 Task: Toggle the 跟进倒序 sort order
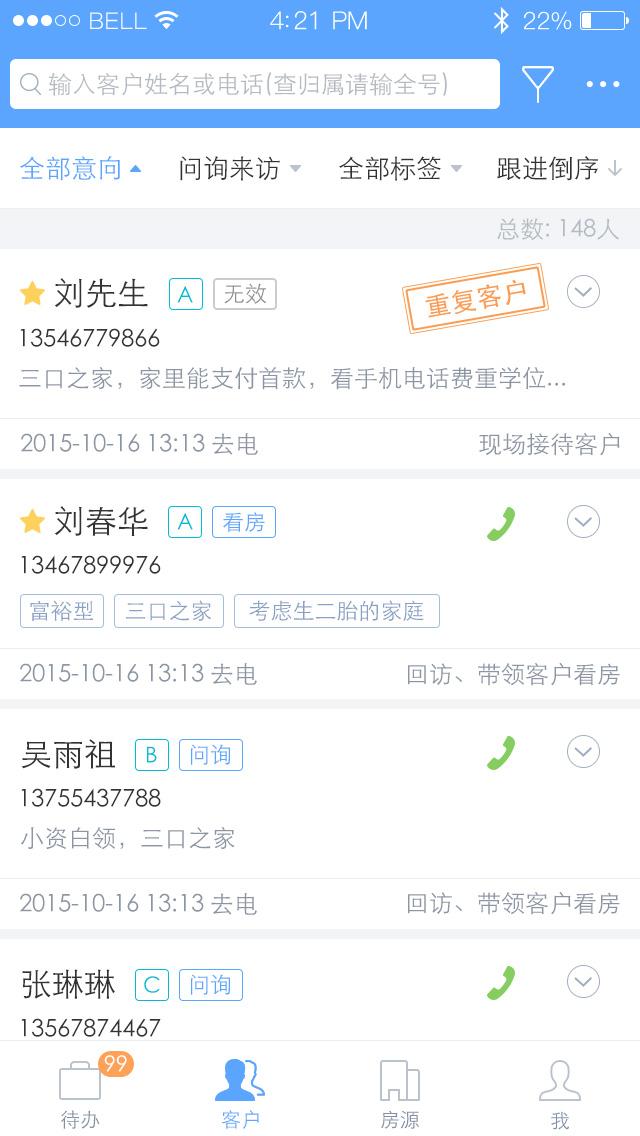click(x=560, y=169)
